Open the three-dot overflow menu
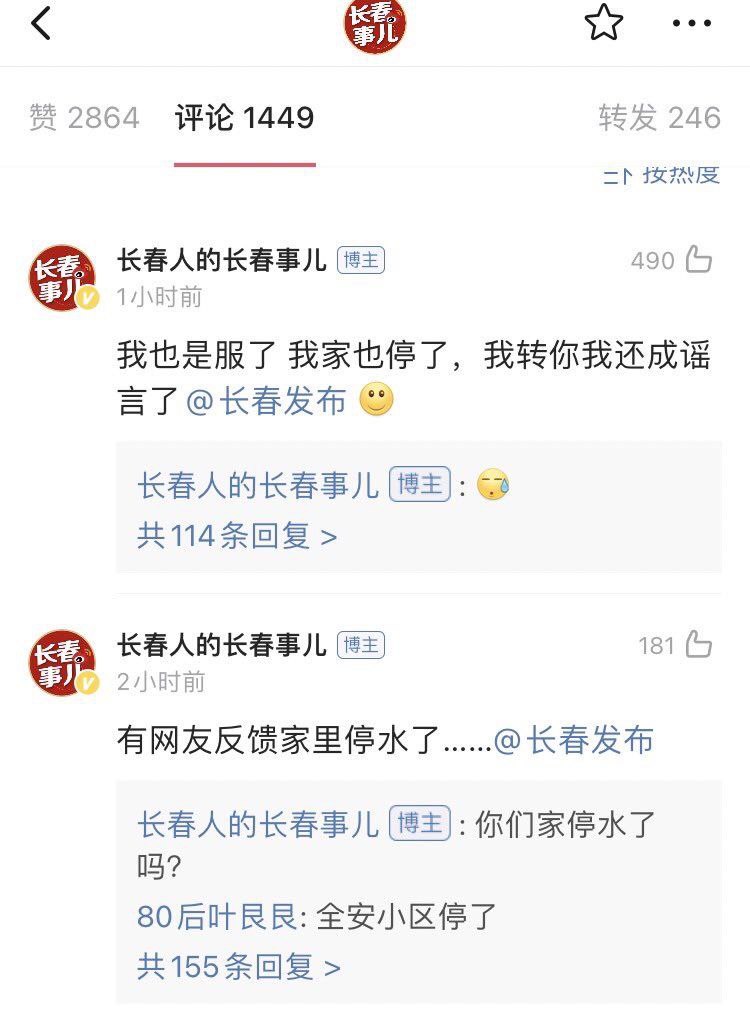 click(692, 23)
